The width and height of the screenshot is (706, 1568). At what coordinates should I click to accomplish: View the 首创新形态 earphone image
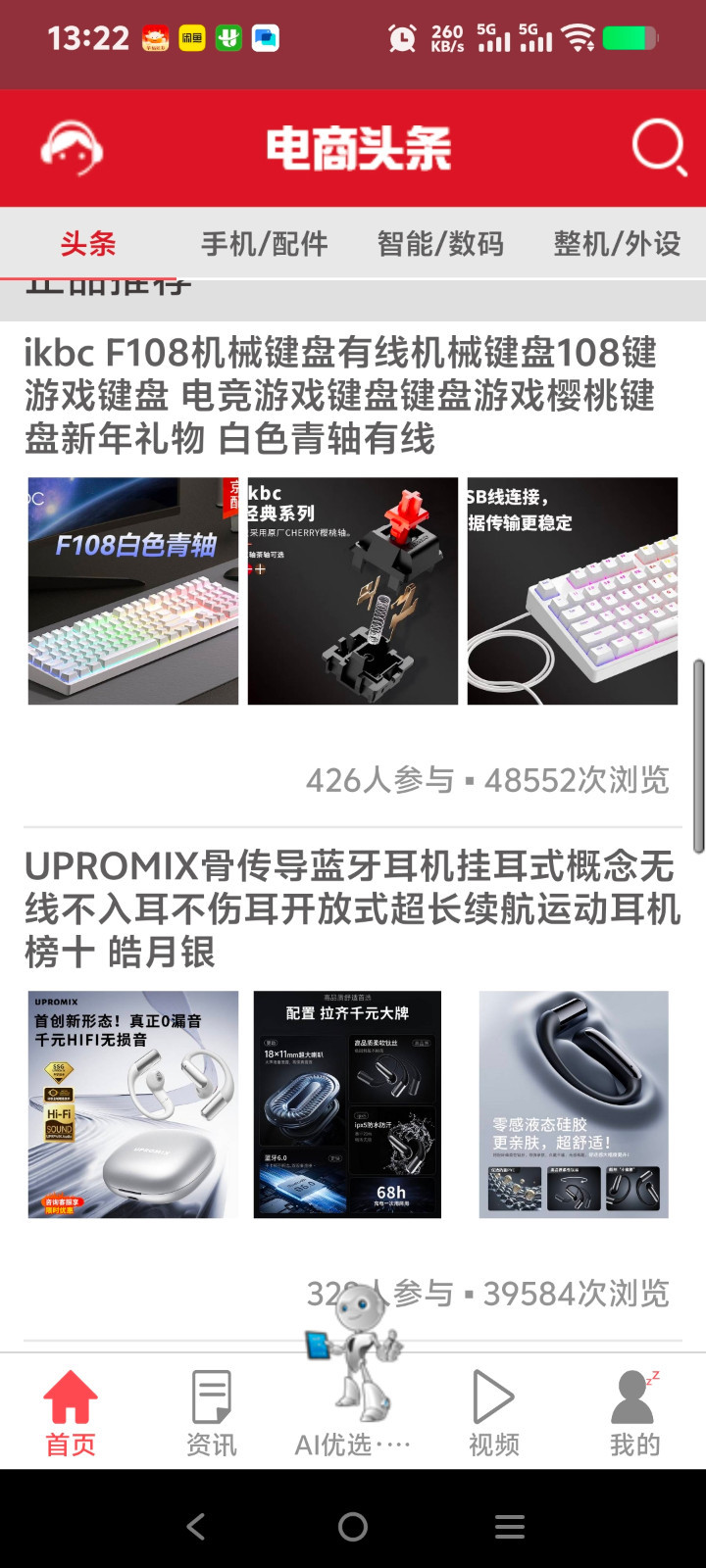[x=133, y=1104]
